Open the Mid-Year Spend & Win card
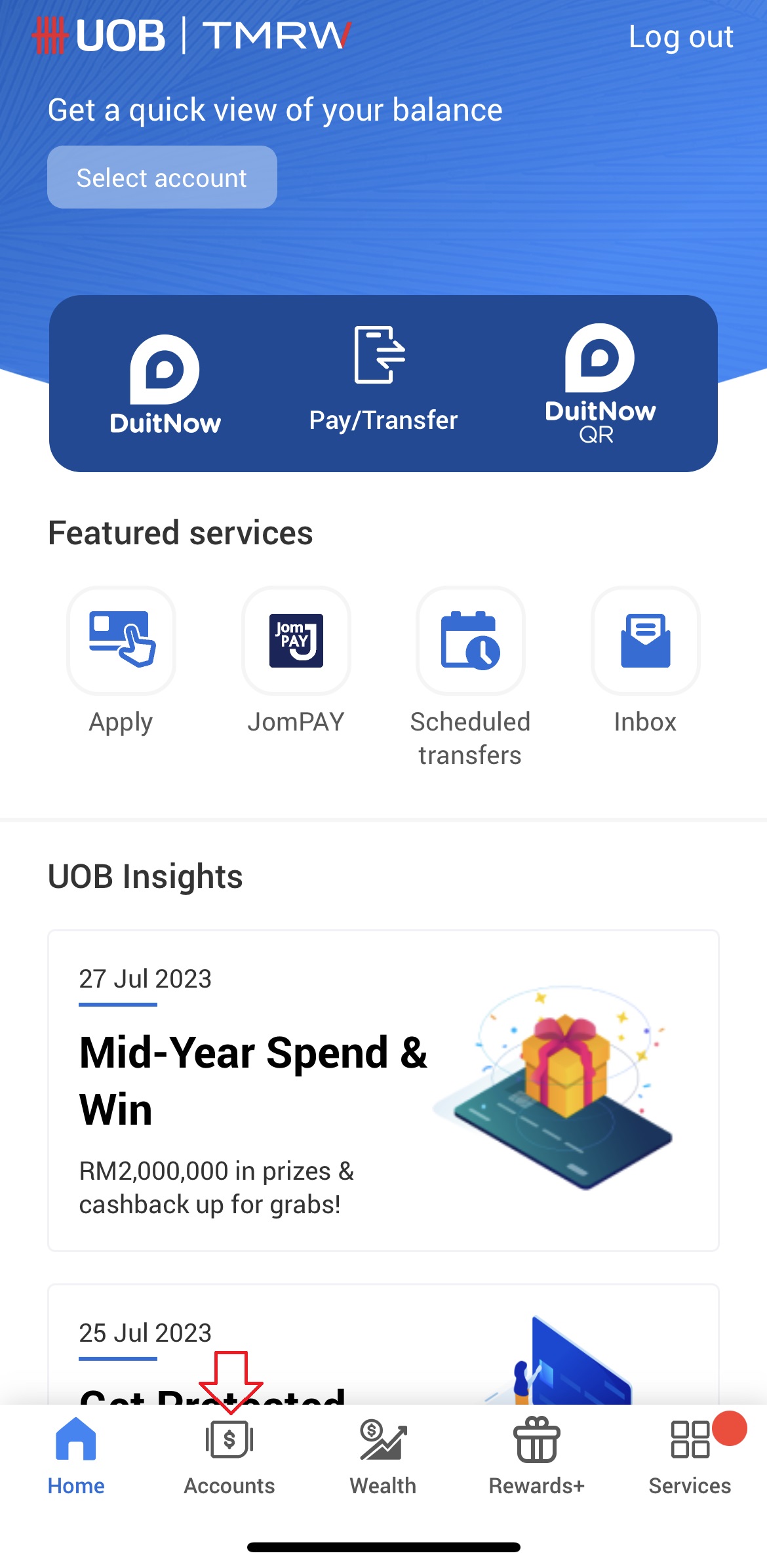Viewport: 767px width, 1568px height. pos(383,1091)
